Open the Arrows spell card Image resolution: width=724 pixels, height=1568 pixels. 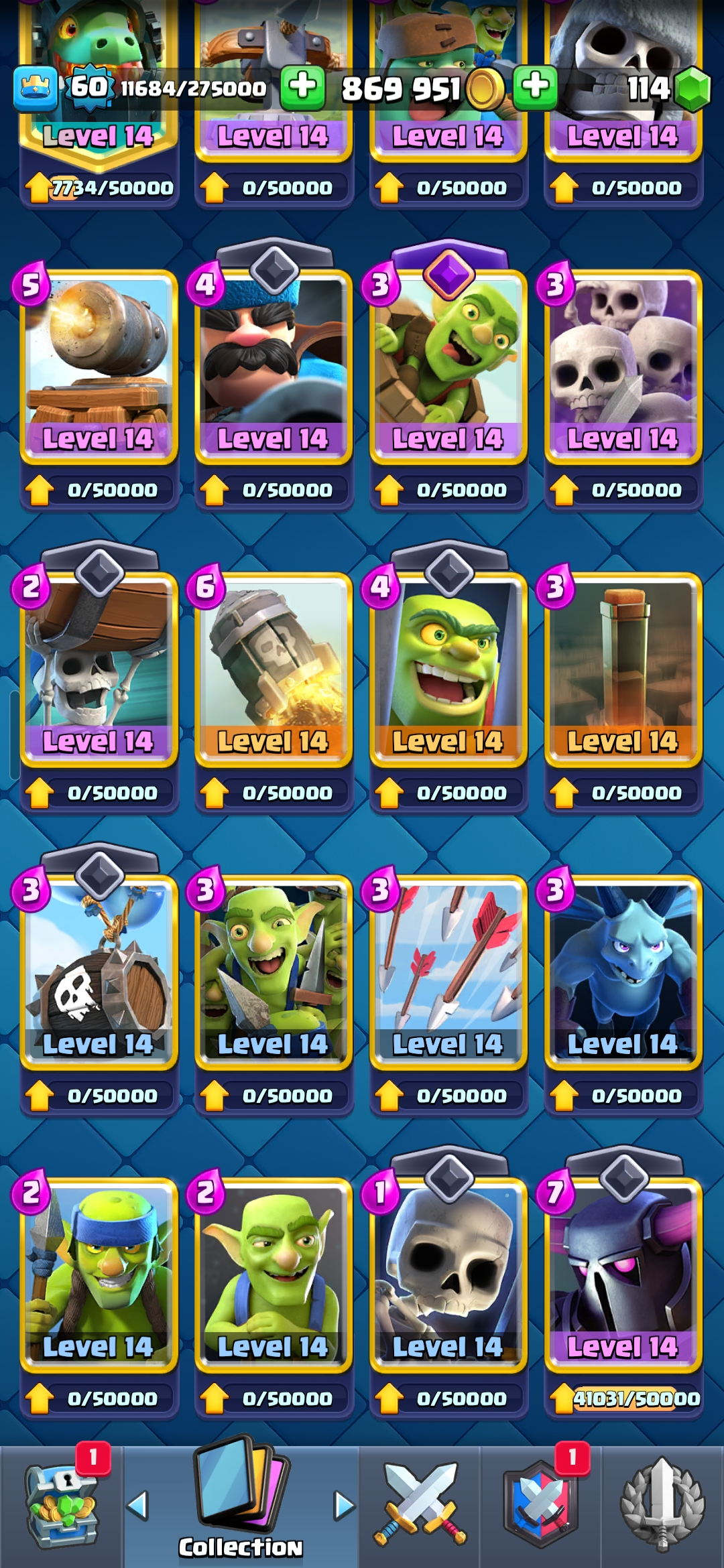coord(448,971)
